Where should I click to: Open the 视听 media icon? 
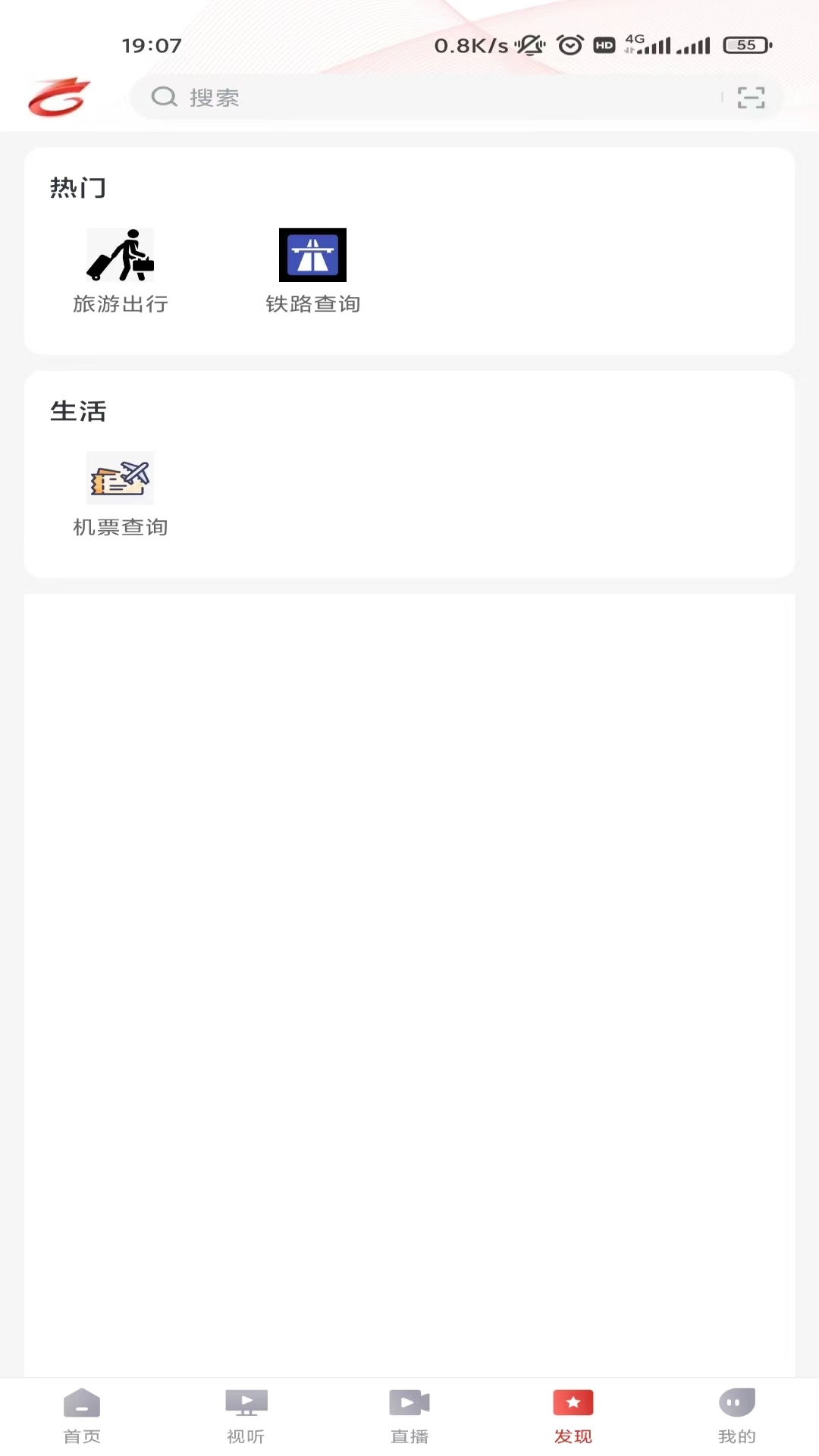(x=245, y=1403)
